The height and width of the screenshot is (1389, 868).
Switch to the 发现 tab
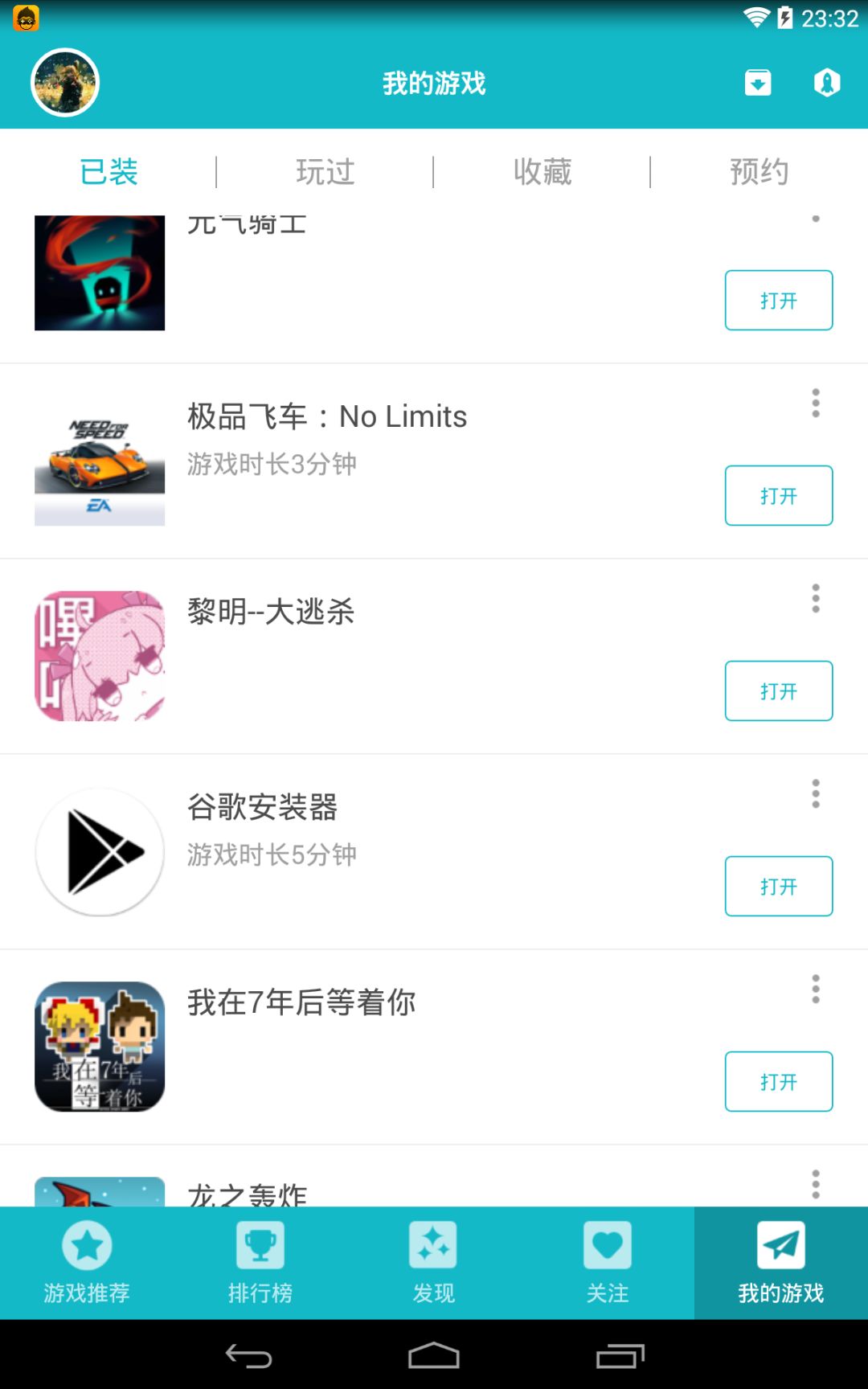tap(434, 1262)
